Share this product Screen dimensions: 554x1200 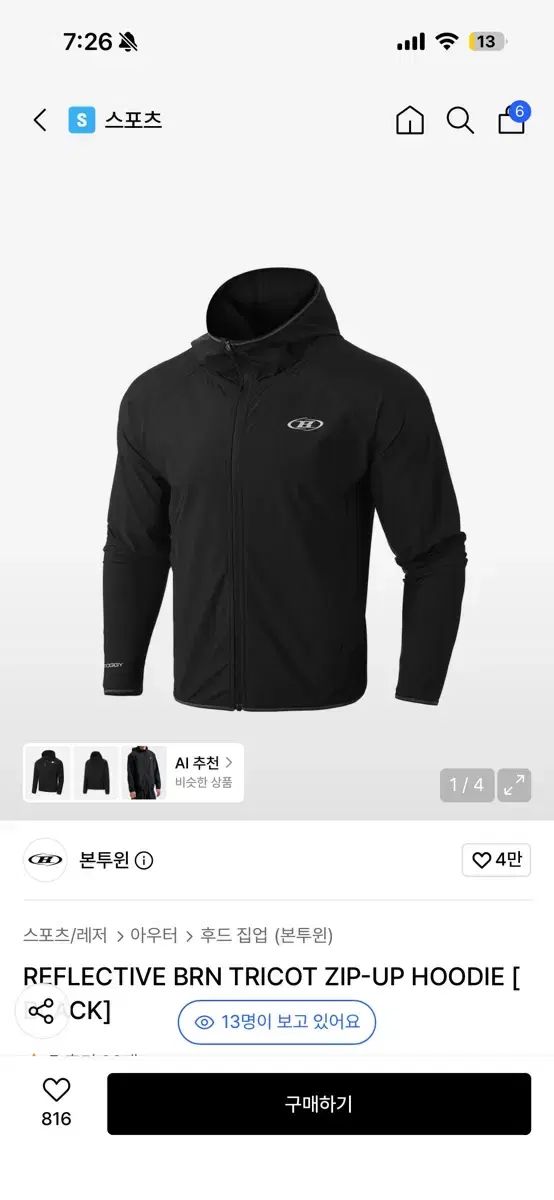click(41, 1011)
